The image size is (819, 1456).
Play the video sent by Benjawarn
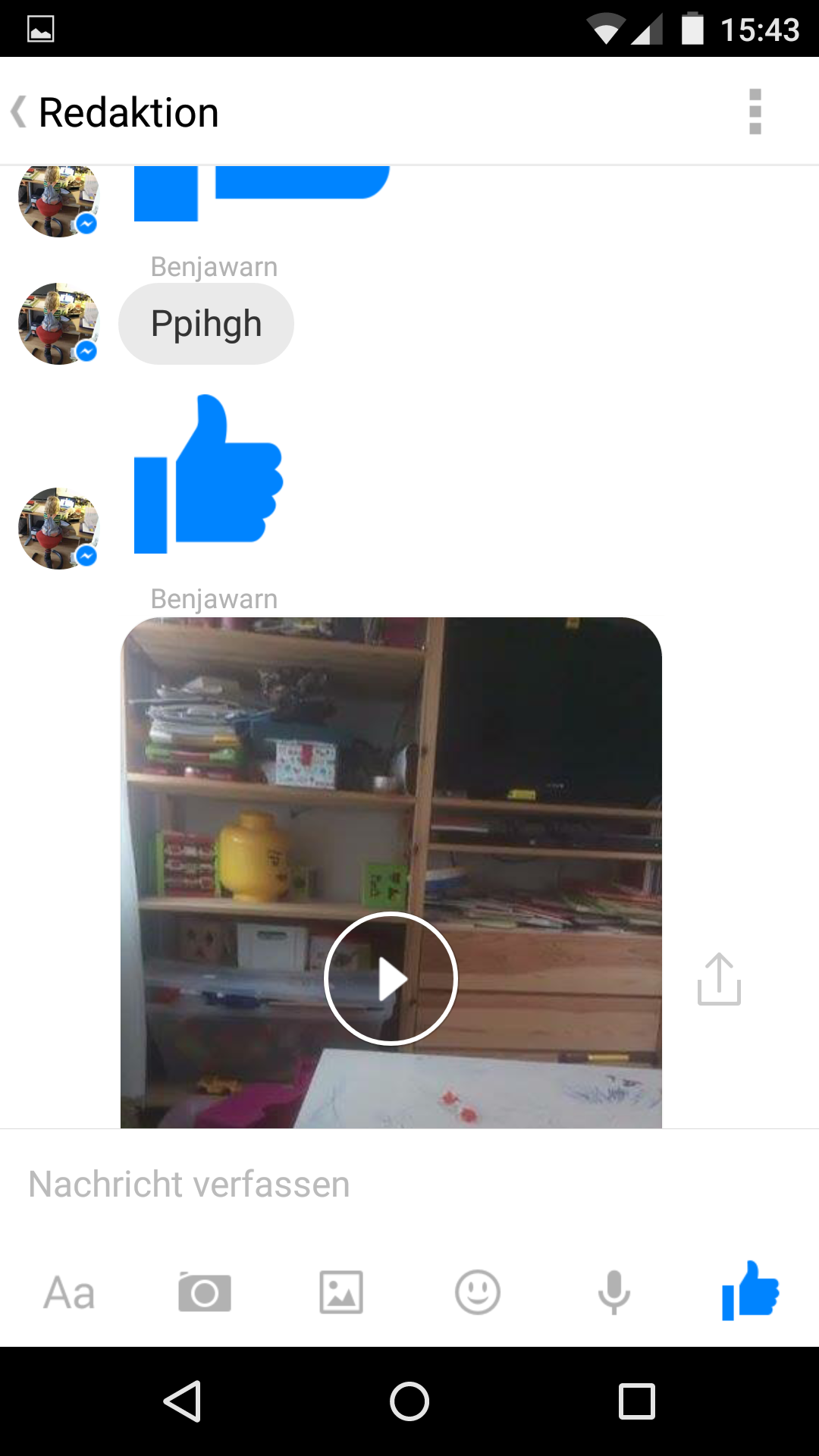(391, 978)
